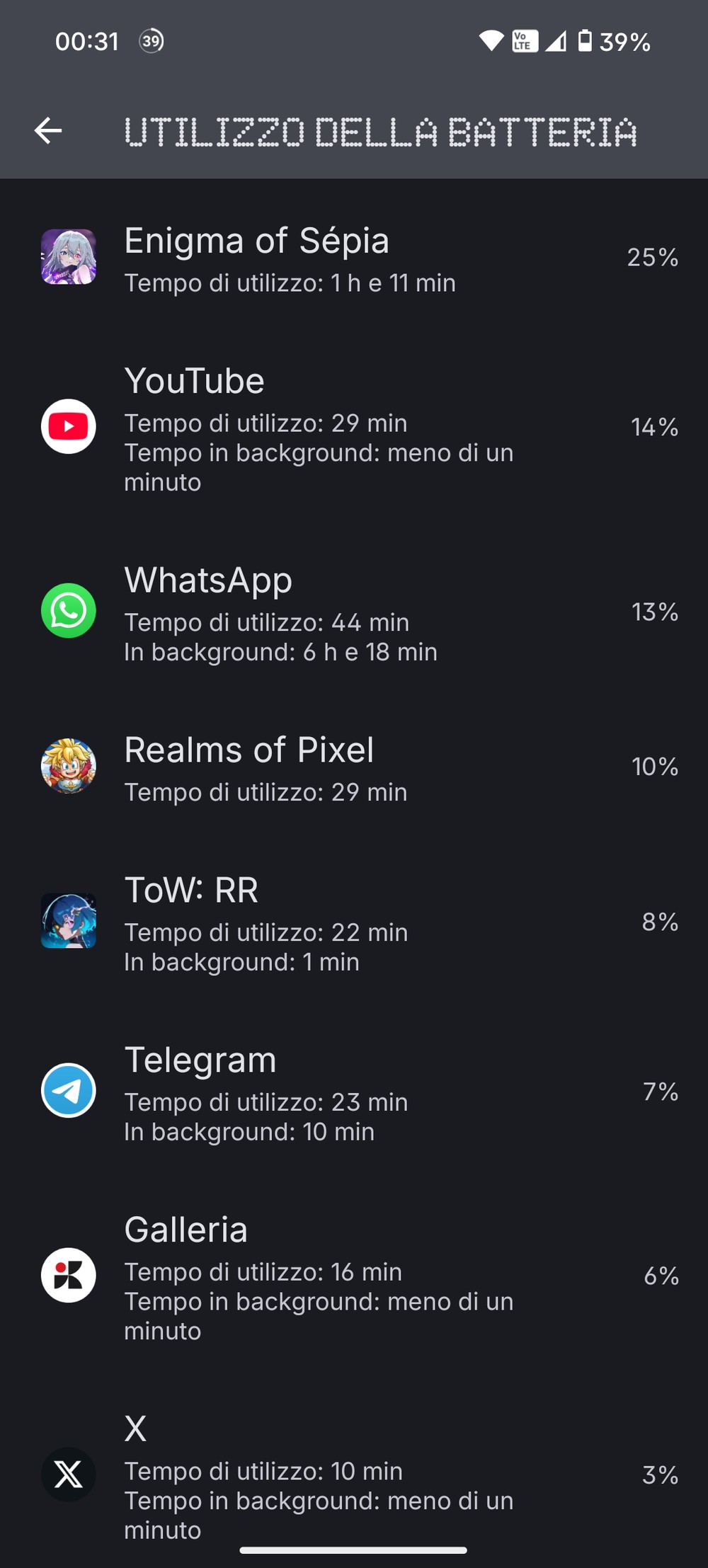The image size is (708, 1568).
Task: Tap the X app battery row
Action: 354,1474
